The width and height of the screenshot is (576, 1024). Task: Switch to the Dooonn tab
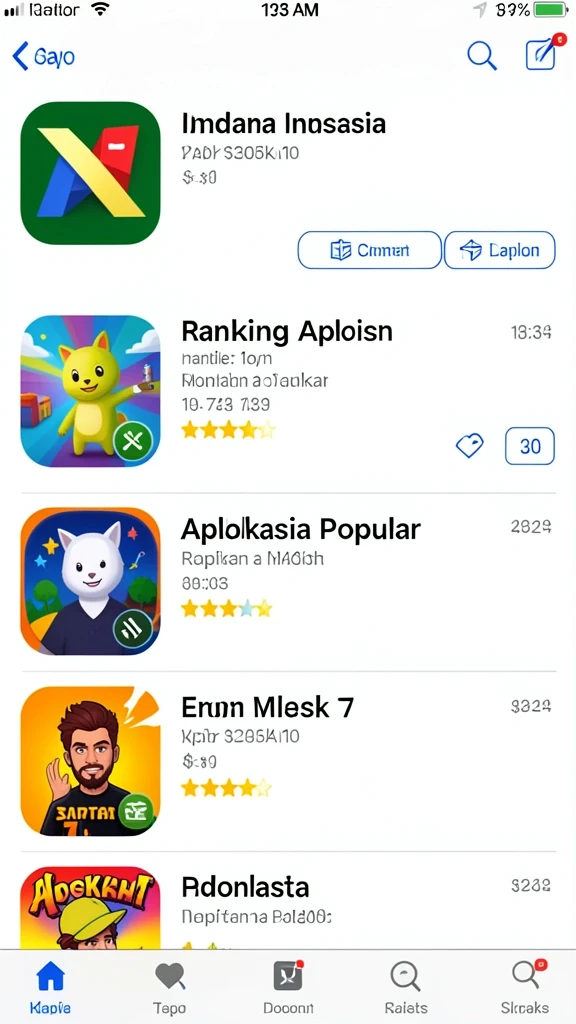click(x=288, y=987)
